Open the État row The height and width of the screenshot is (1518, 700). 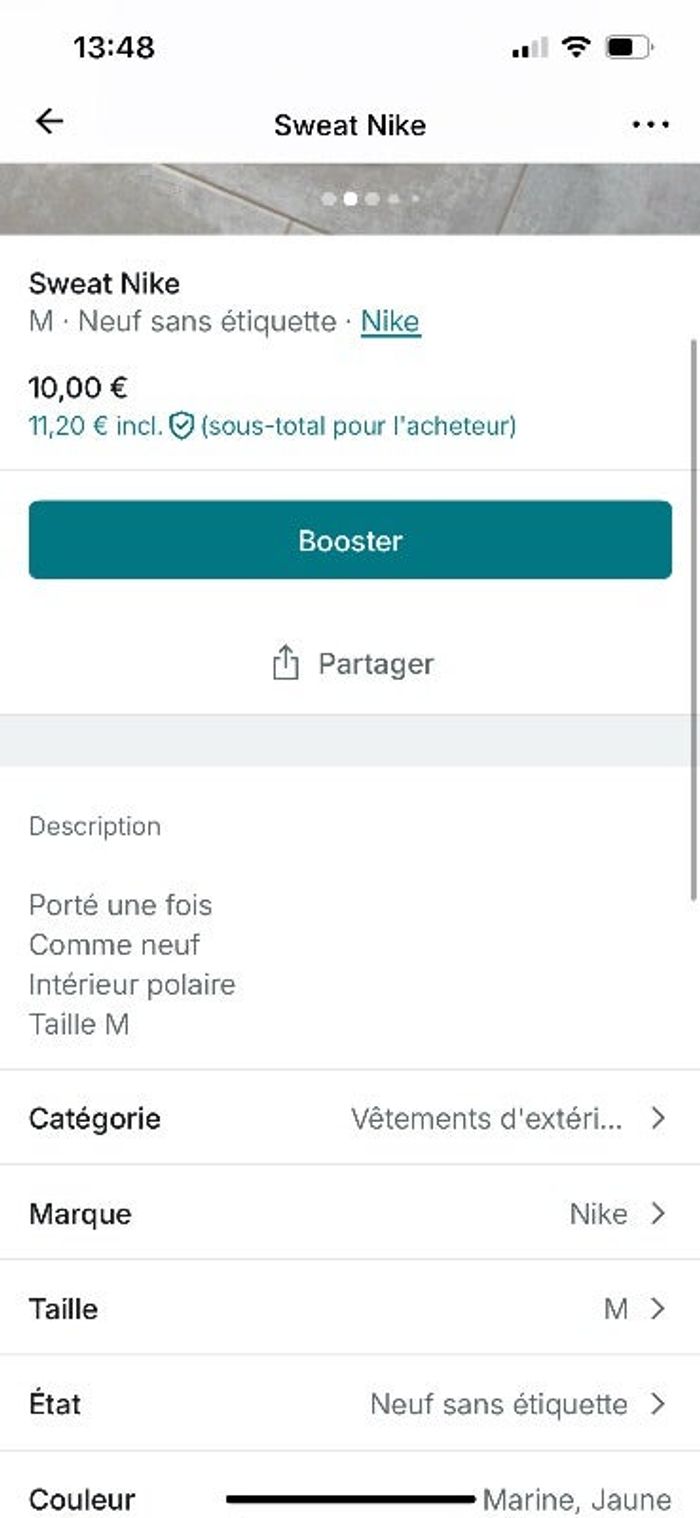coord(350,1403)
